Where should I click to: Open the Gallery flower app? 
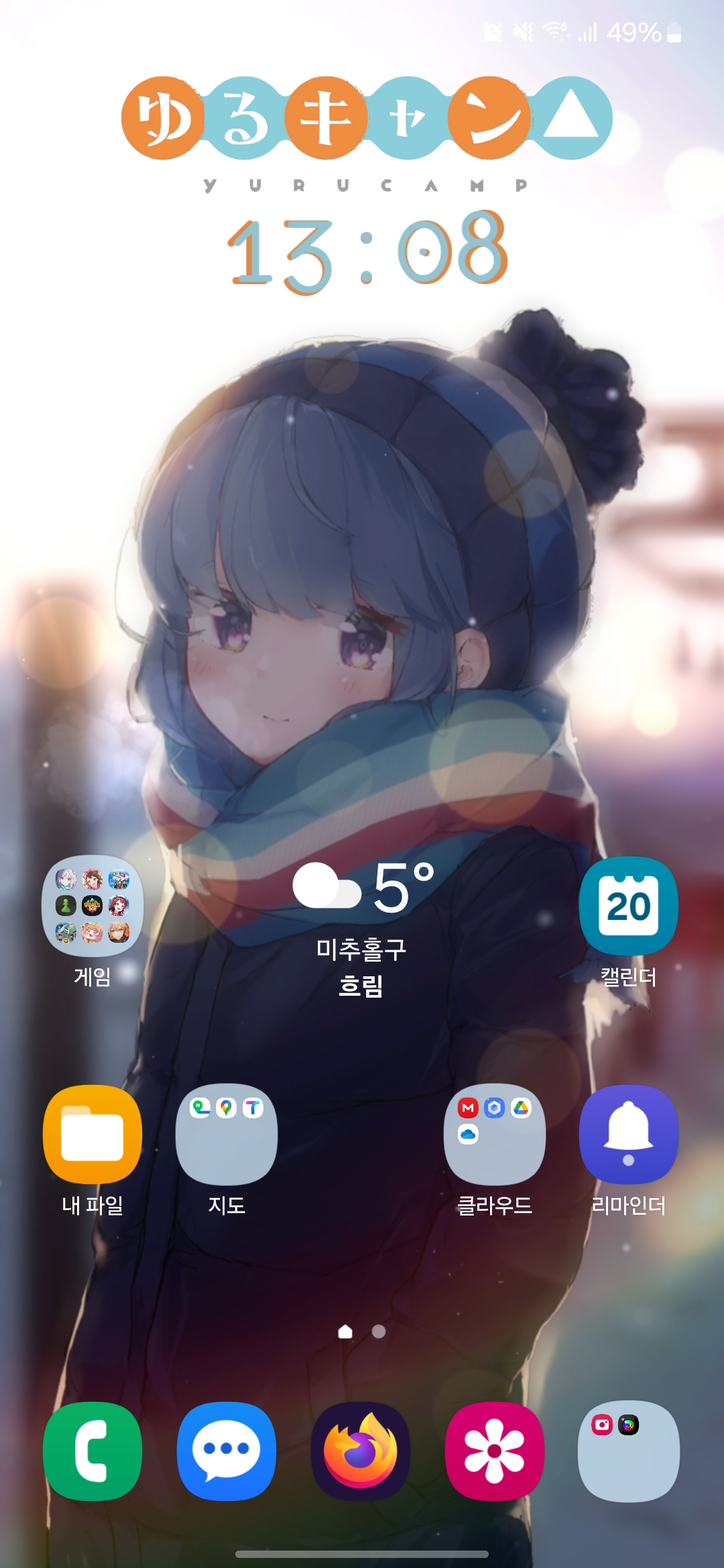coord(495,1451)
